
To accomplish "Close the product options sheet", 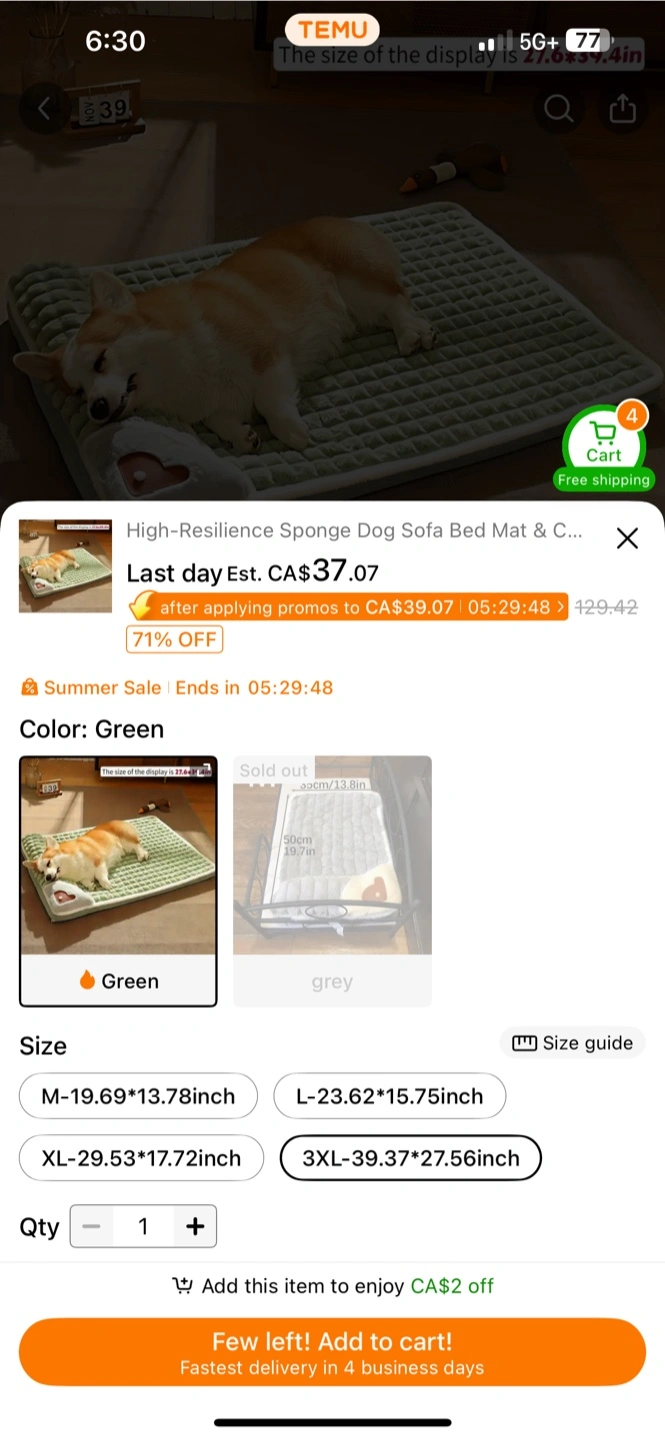I will (627, 539).
